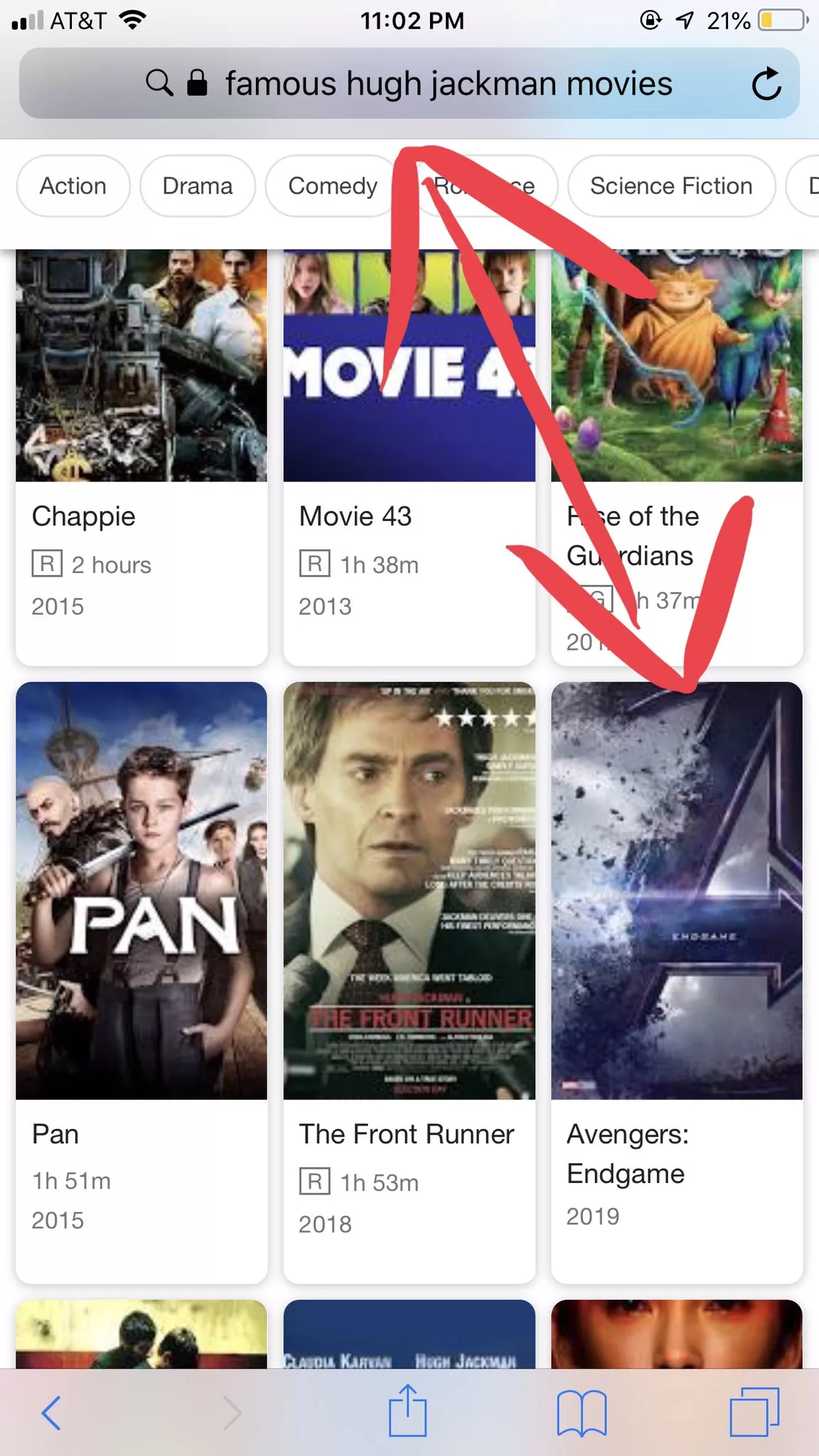Image resolution: width=819 pixels, height=1456 pixels.
Task: Choose the Comedy filter chip
Action: tap(331, 186)
